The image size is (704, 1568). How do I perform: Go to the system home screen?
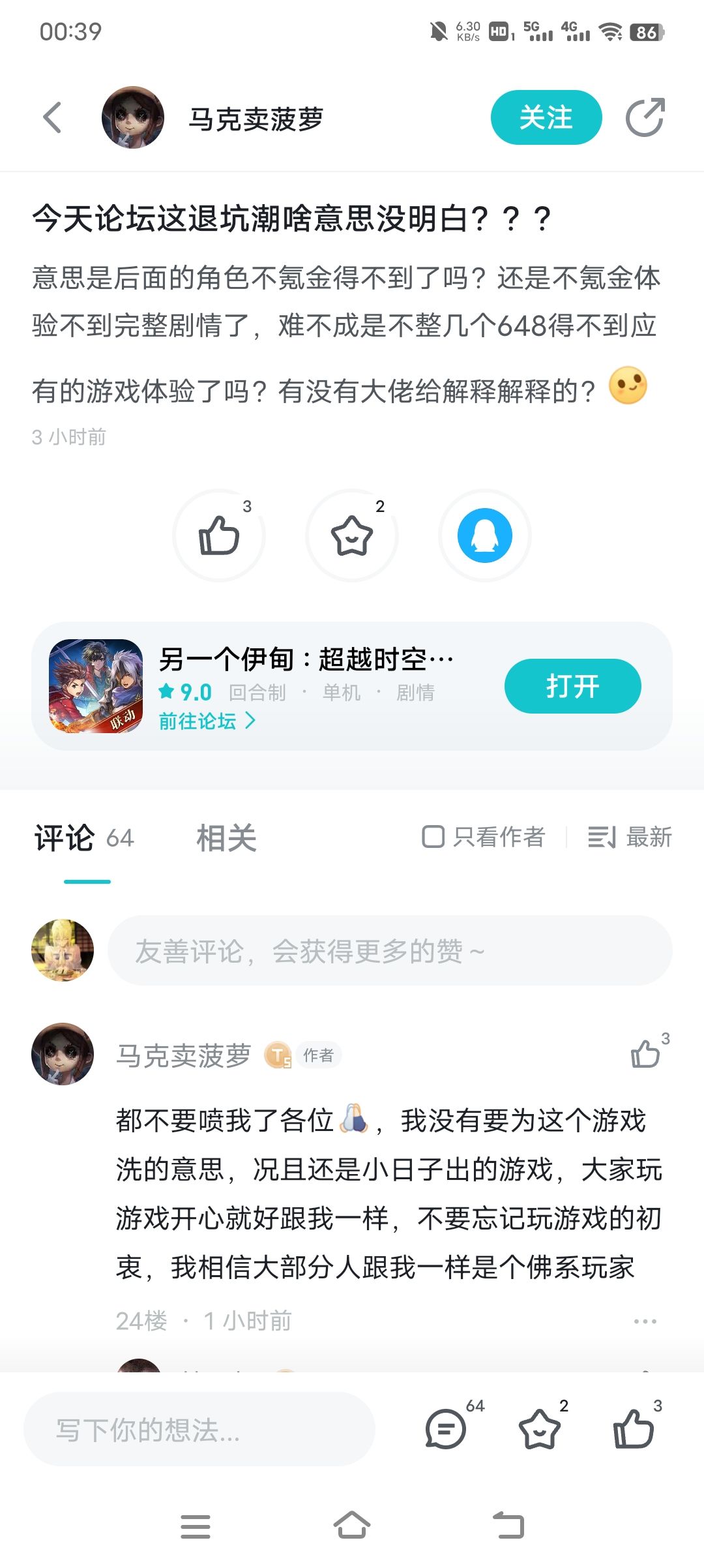click(352, 1526)
